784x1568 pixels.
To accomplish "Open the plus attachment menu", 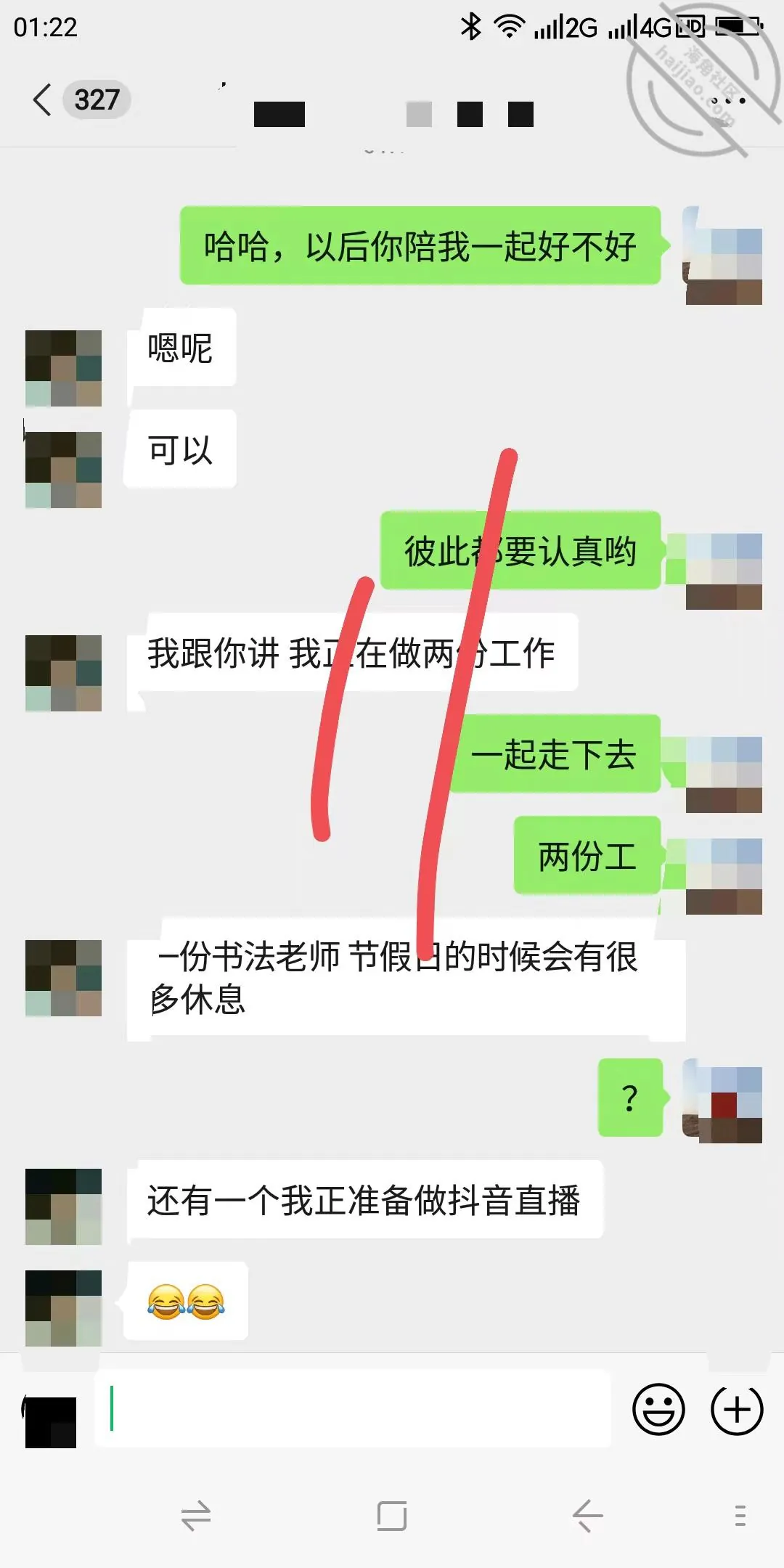I will click(x=737, y=1410).
